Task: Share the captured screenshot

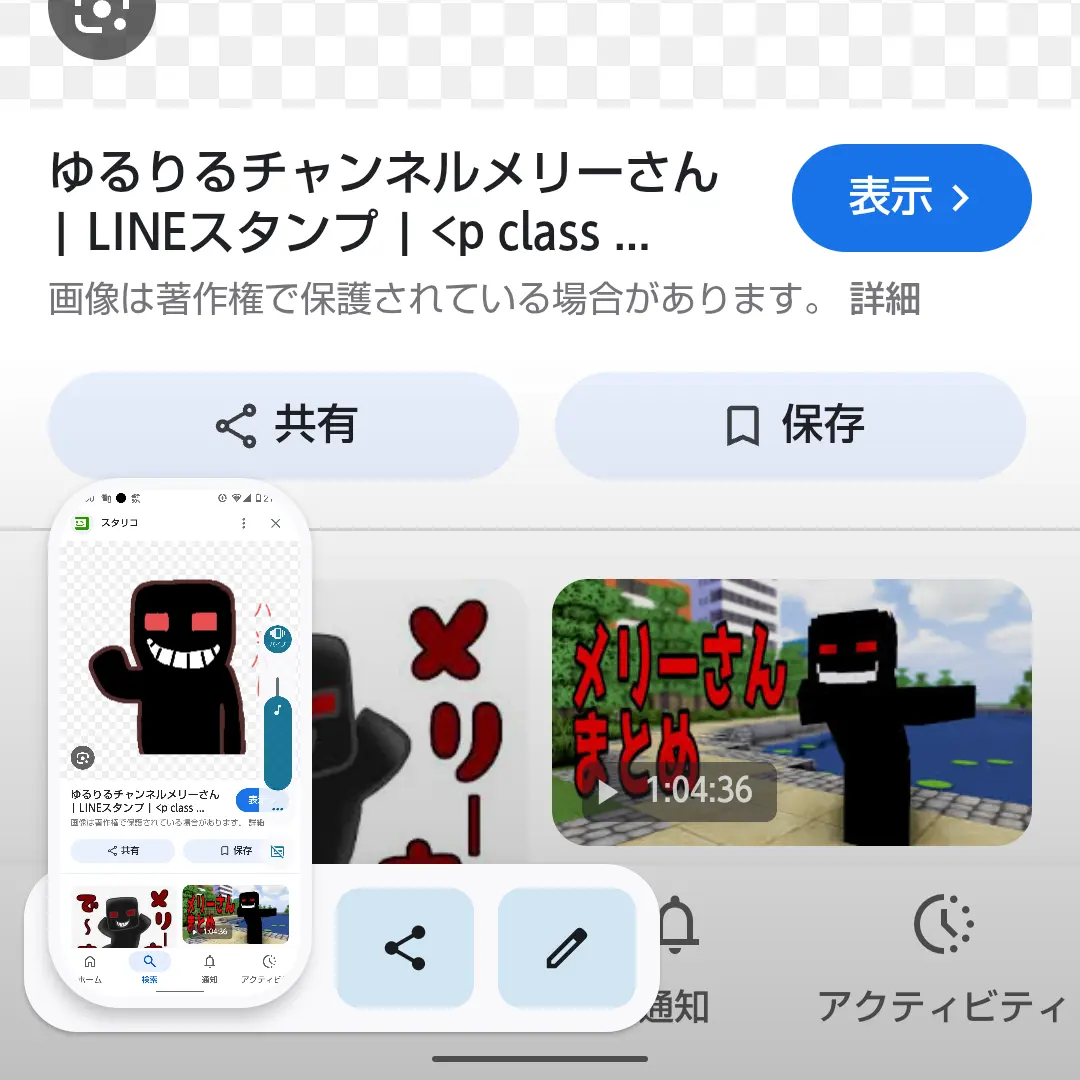Action: tap(404, 948)
